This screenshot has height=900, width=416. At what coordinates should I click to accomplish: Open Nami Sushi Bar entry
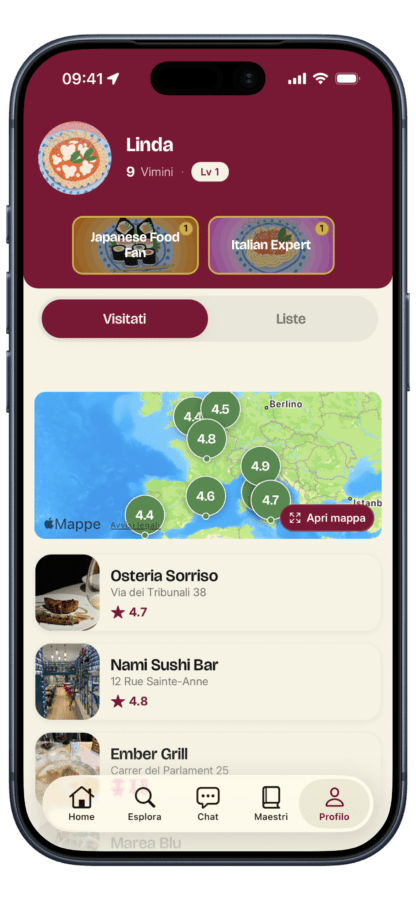(x=208, y=682)
